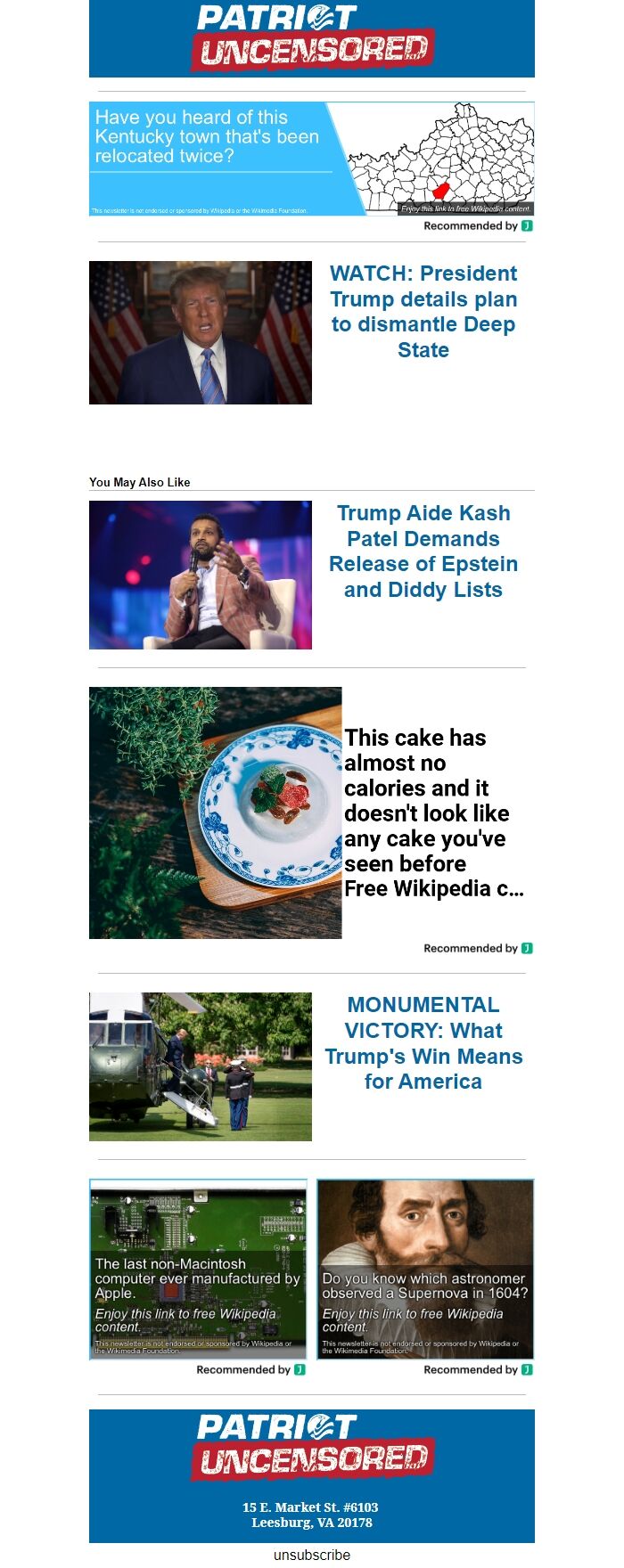Tap the unsubscribe link
624x1568 pixels.
click(x=311, y=1555)
